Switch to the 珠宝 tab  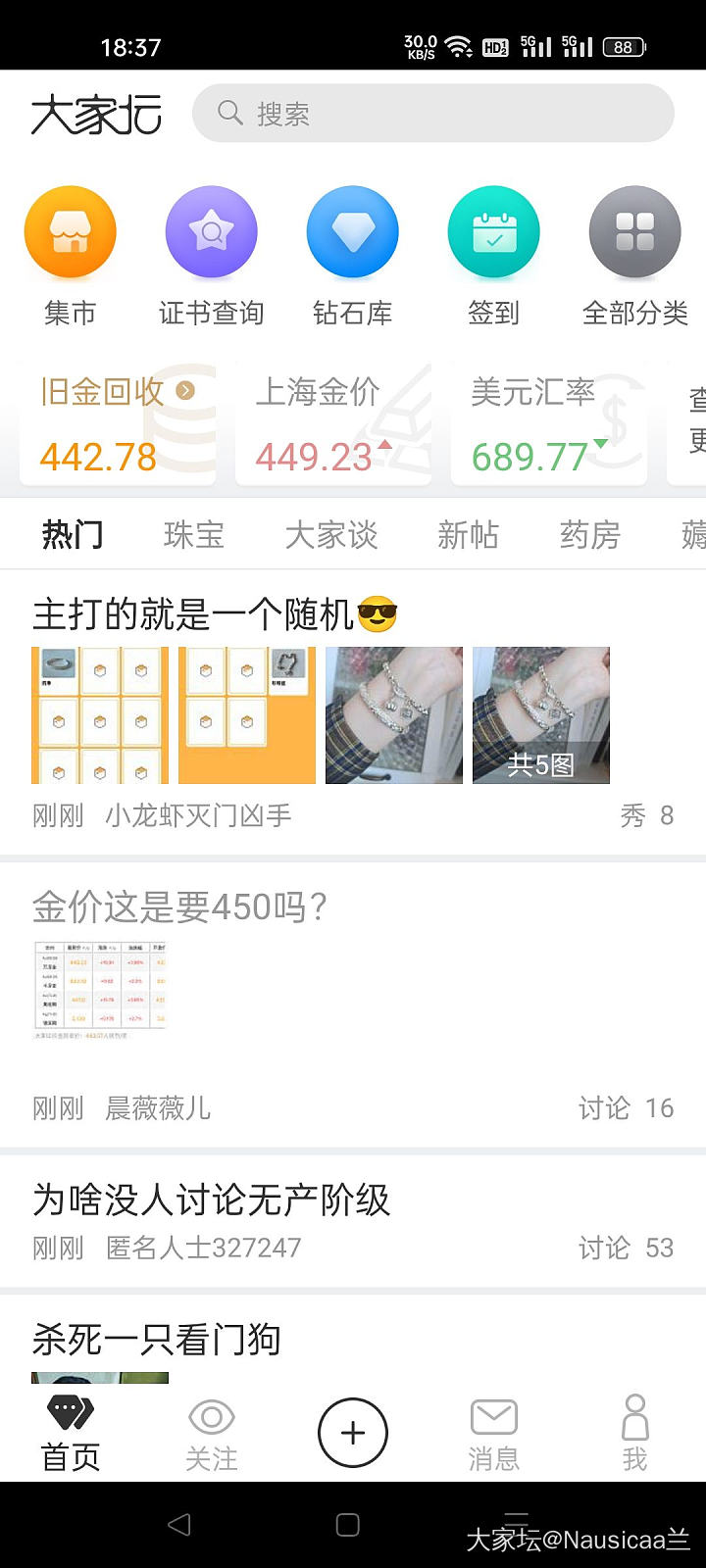coord(194,535)
